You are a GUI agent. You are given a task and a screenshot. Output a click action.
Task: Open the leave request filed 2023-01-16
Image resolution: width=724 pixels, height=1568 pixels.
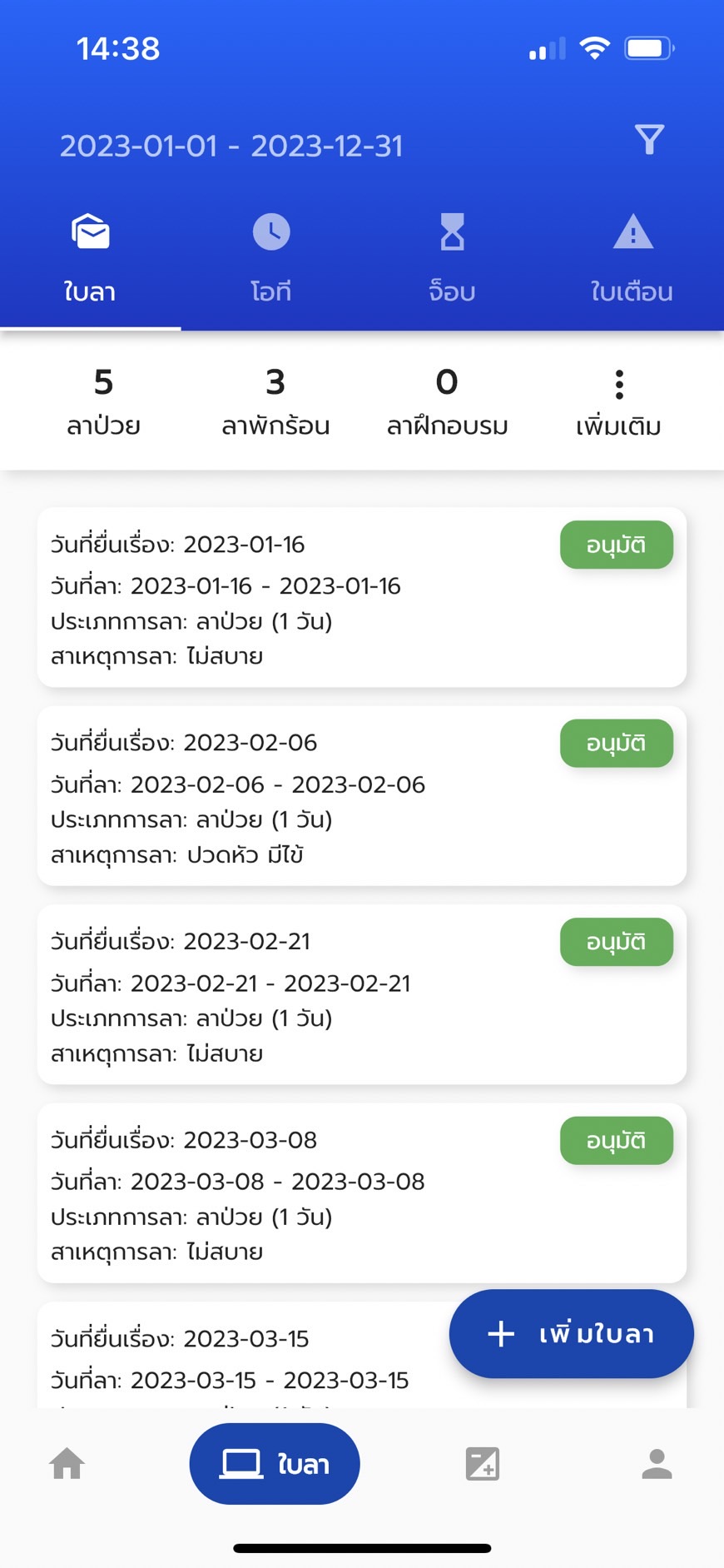[x=362, y=597]
